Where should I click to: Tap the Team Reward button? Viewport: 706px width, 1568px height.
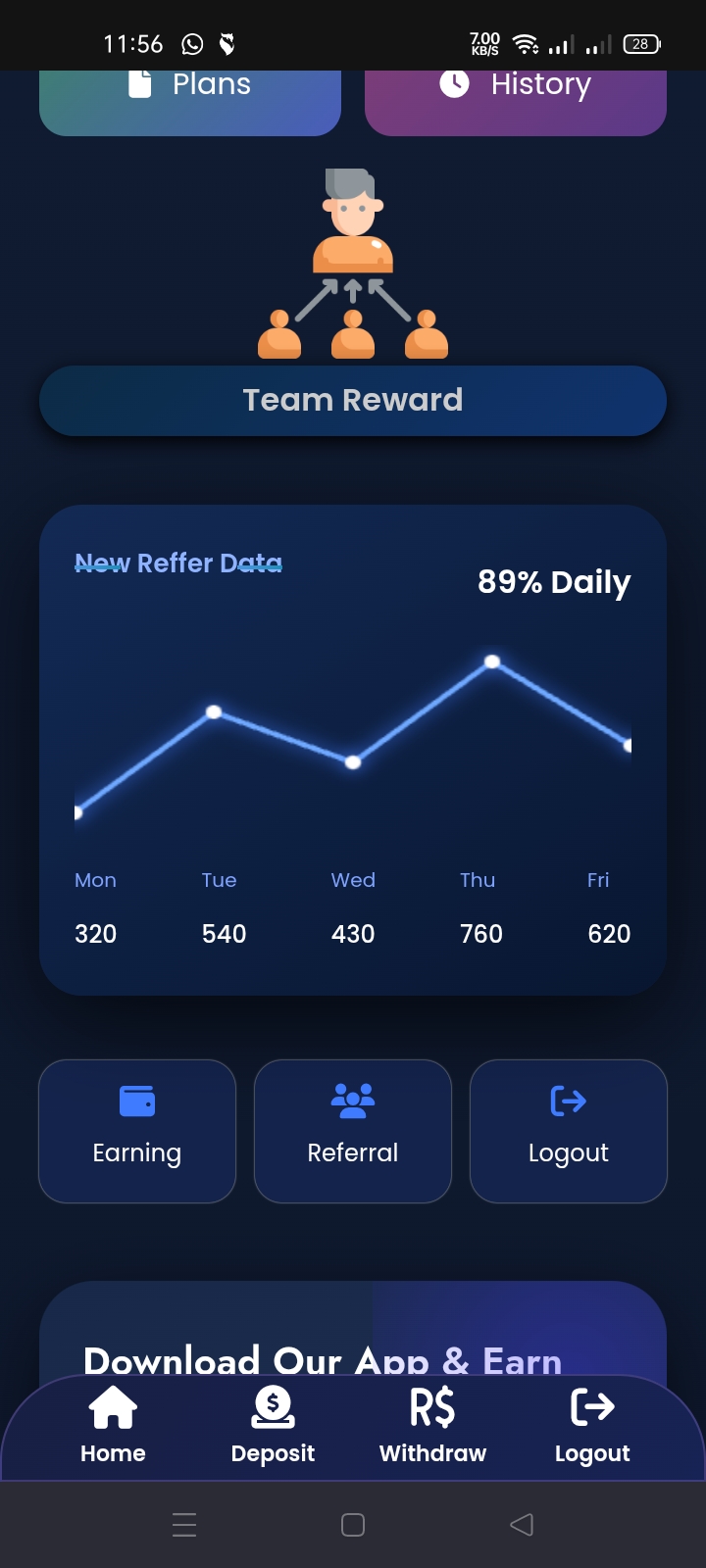[x=353, y=400]
